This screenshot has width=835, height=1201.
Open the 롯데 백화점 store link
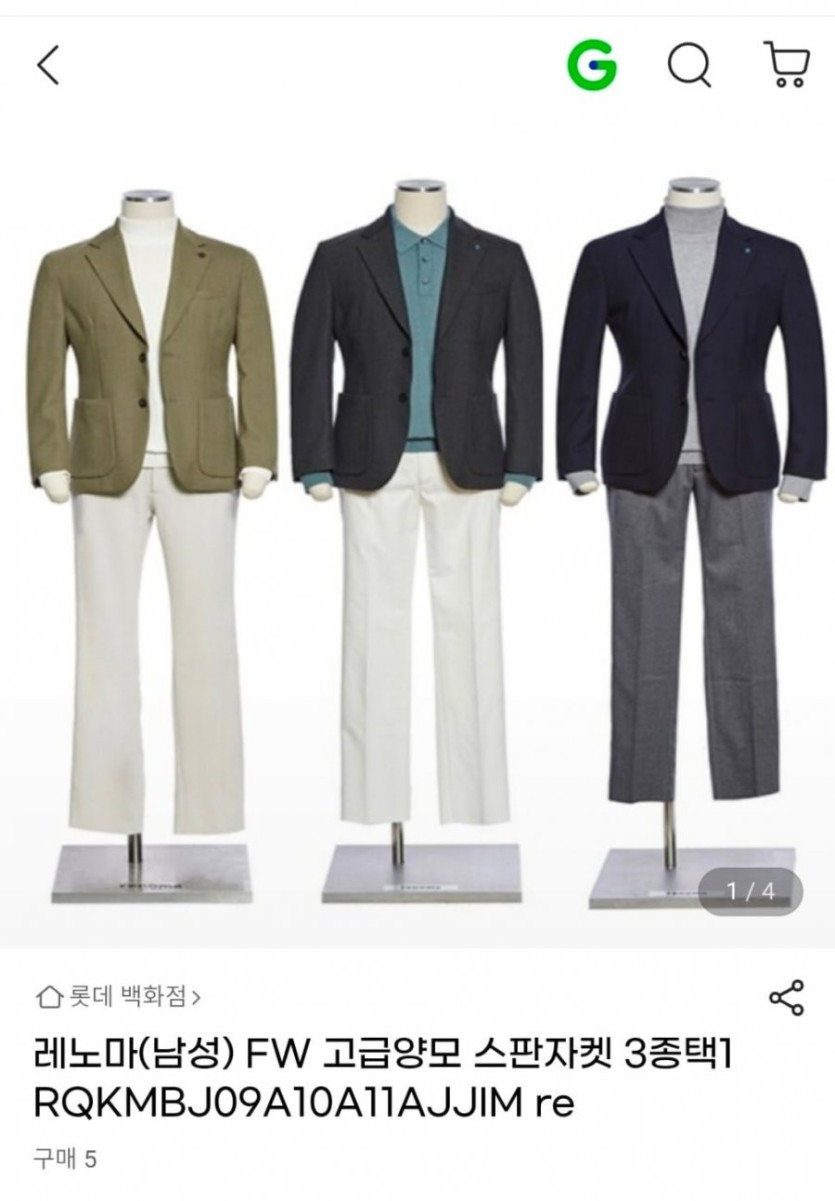click(x=118, y=996)
